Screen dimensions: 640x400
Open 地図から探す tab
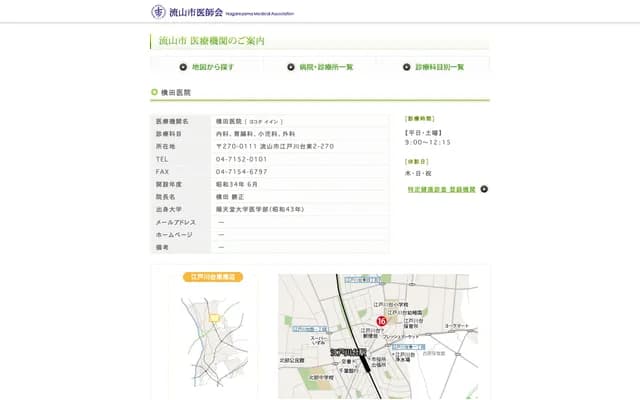207,67
